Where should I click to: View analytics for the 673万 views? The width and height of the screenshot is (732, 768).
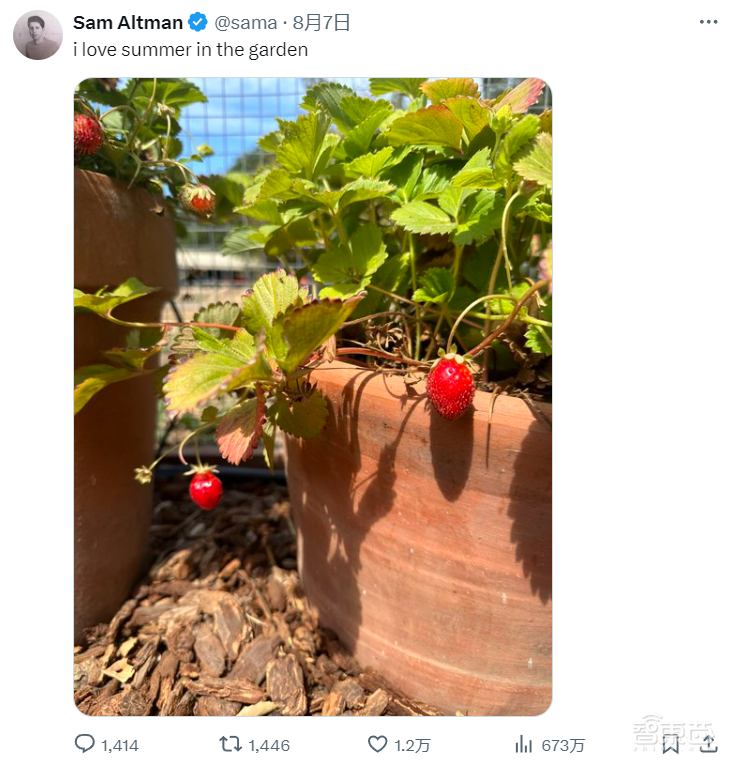point(524,744)
